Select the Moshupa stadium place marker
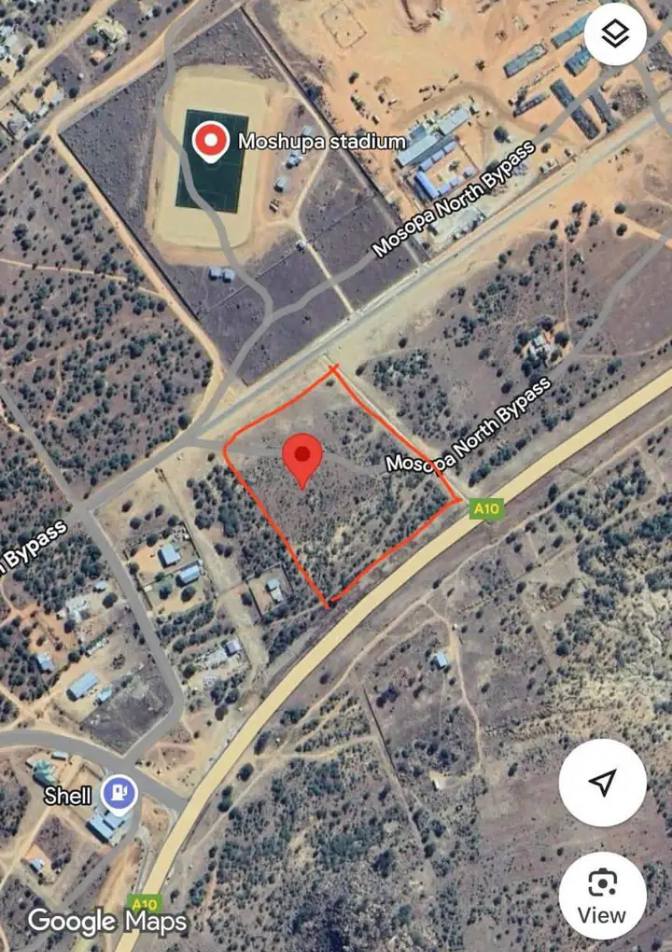Screen dimensions: 672x952 210,142
